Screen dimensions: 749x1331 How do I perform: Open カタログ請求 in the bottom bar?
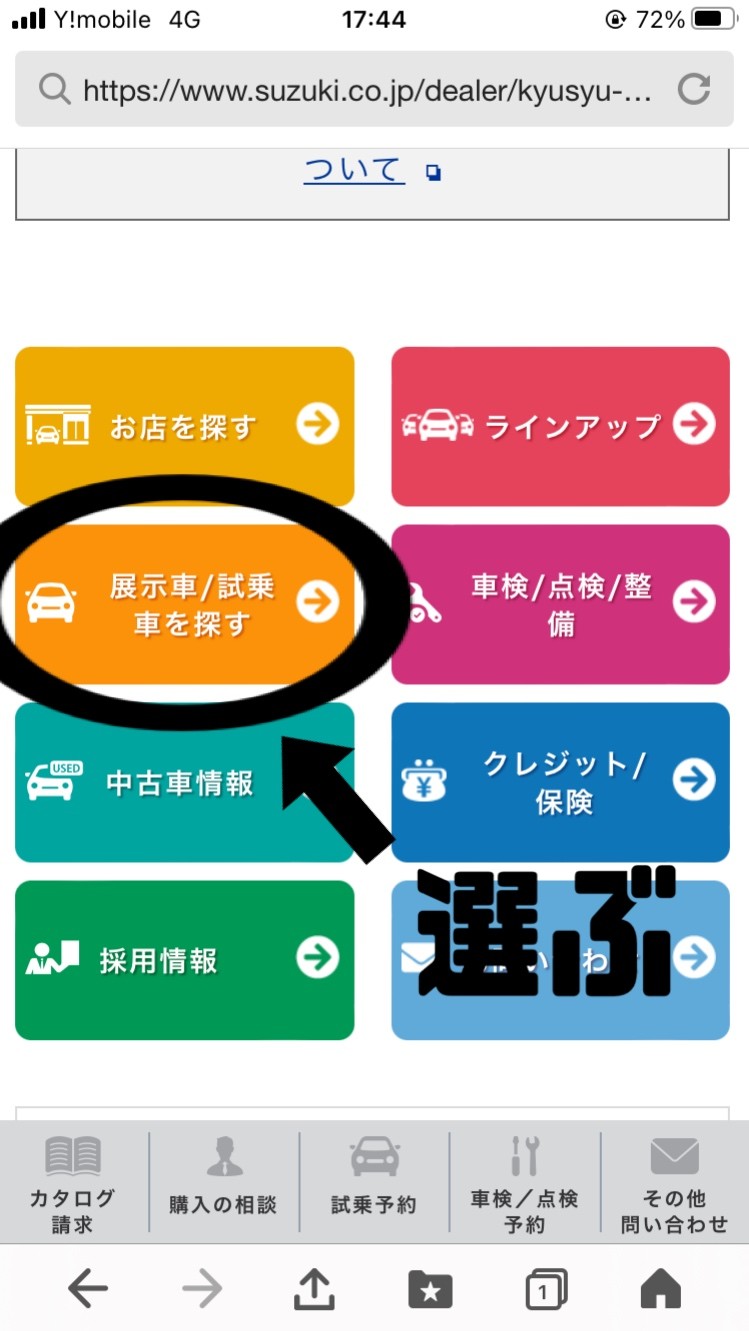pos(73,1185)
